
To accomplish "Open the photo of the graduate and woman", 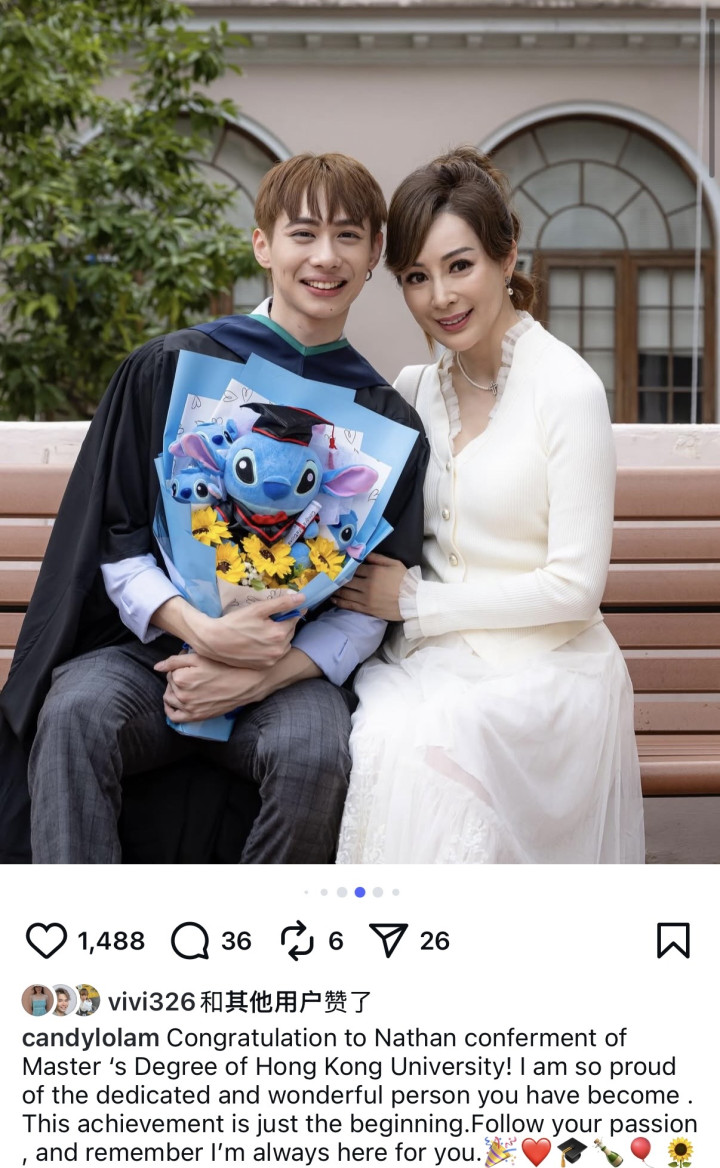I will pyautogui.click(x=360, y=430).
